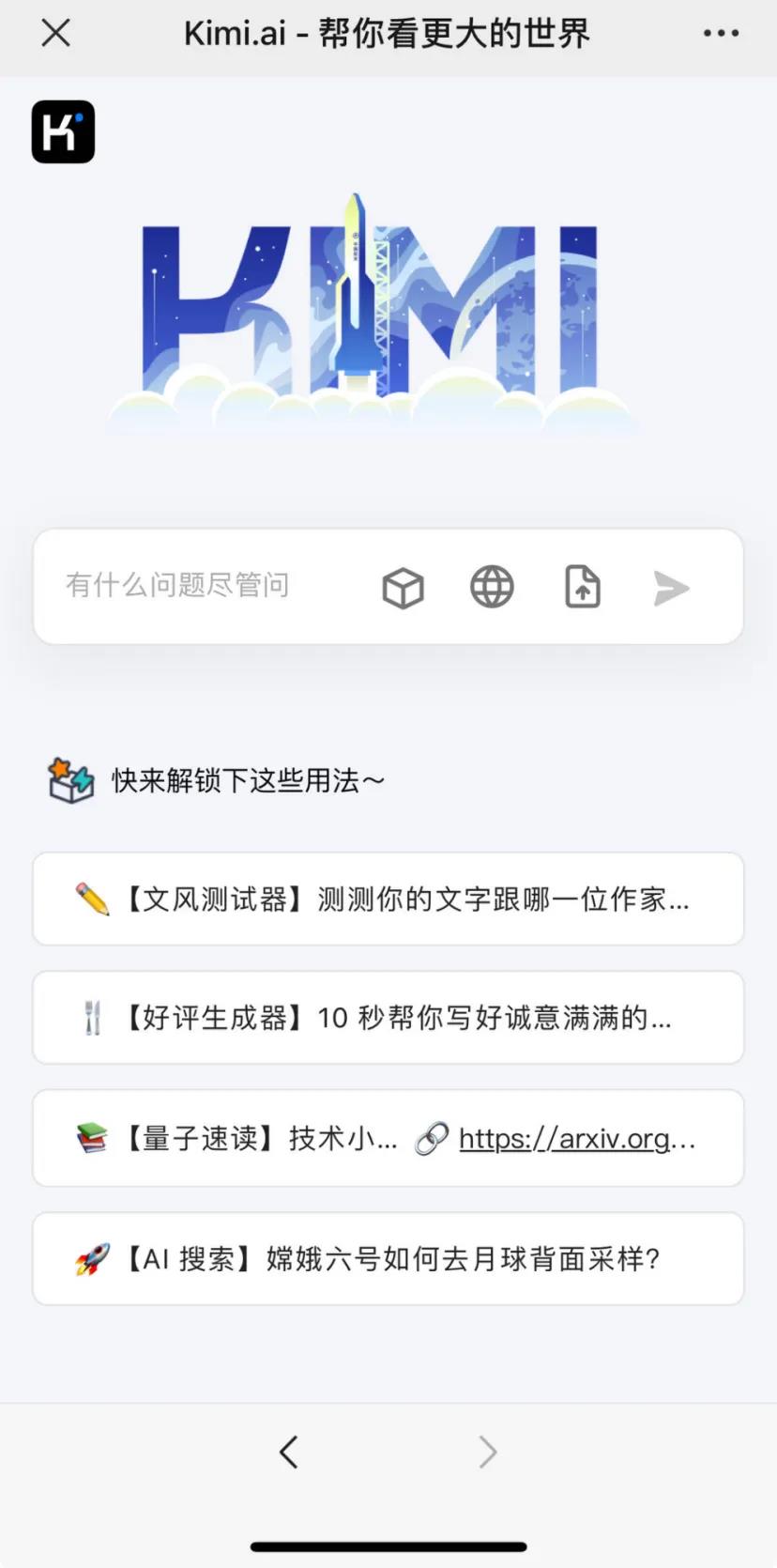777x1568 pixels.
Task: Tap the Kimi 'K' logo at top left
Action: point(63,131)
